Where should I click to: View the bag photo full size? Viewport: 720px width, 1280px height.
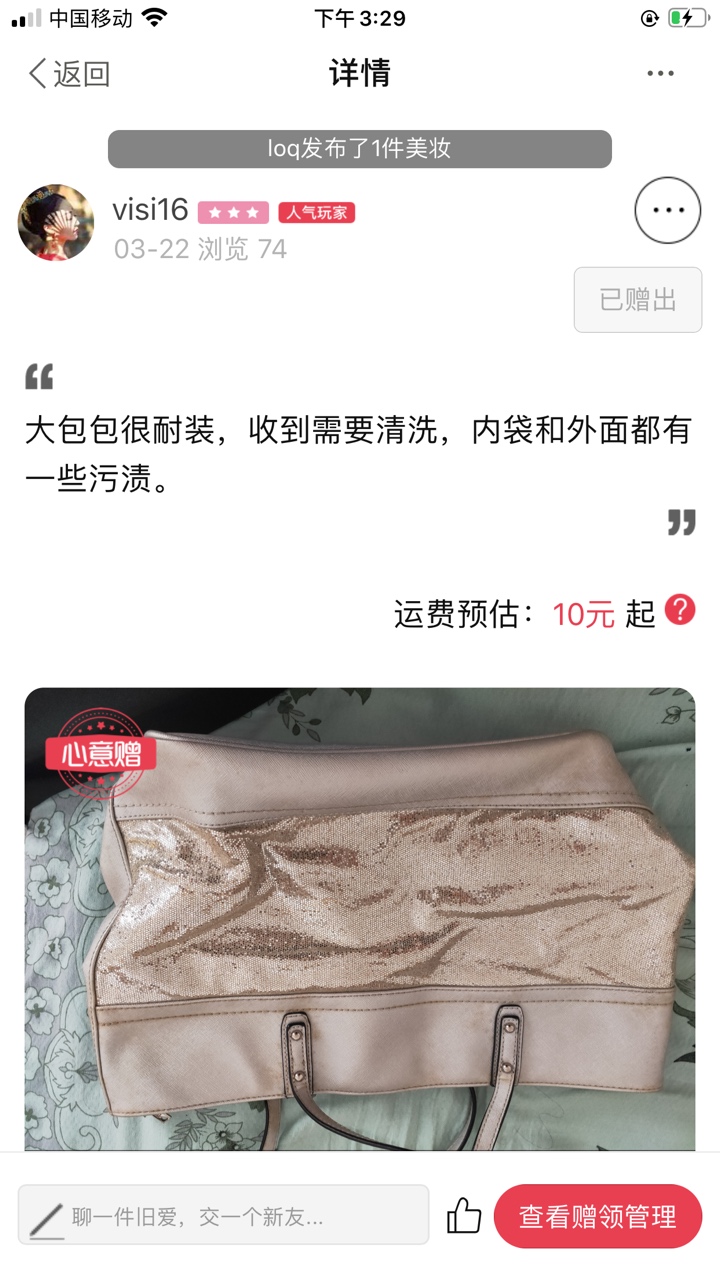tap(360, 920)
